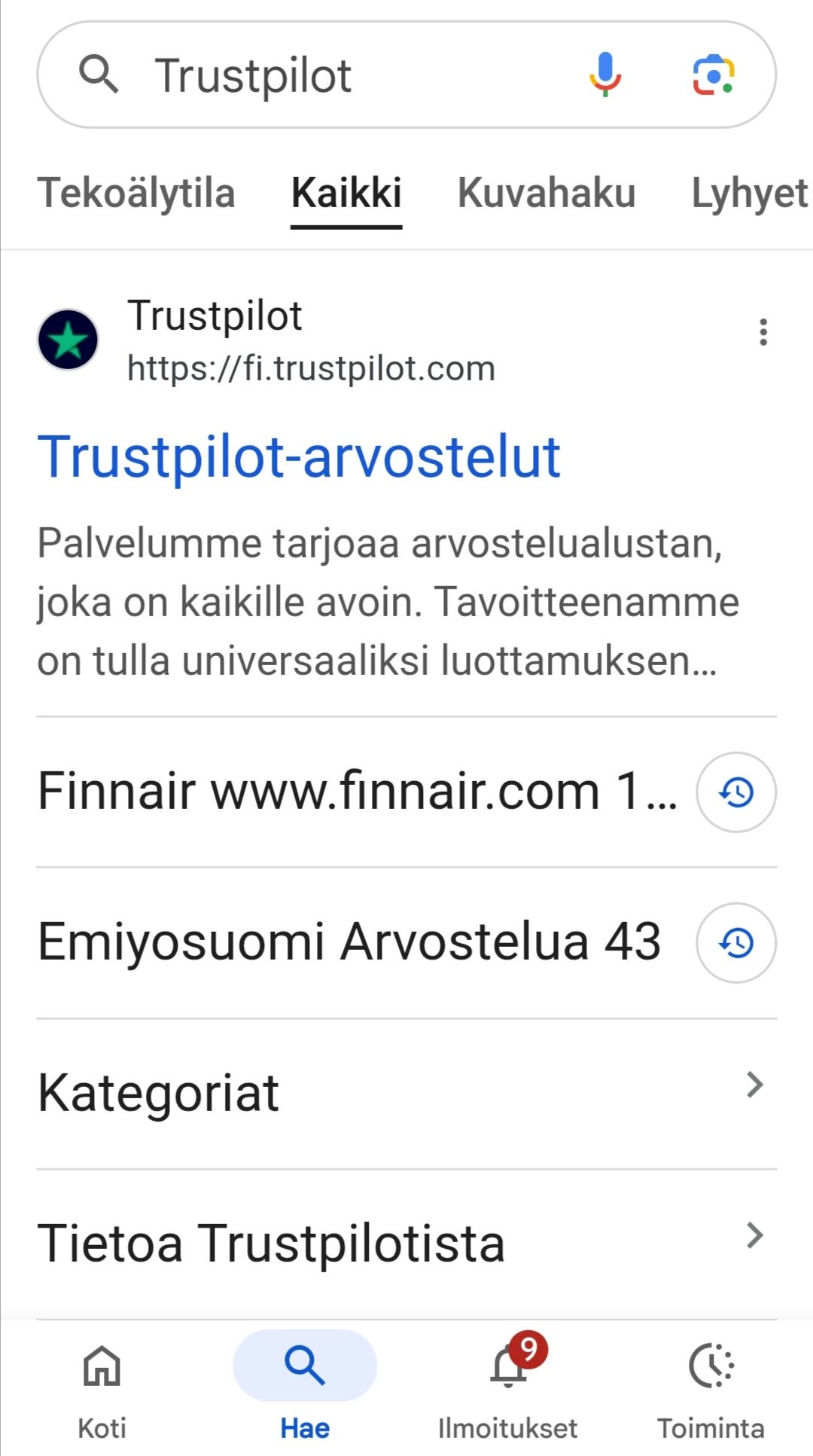Open overflow menu for Trustpilot result
813x1456 pixels.
[763, 332]
